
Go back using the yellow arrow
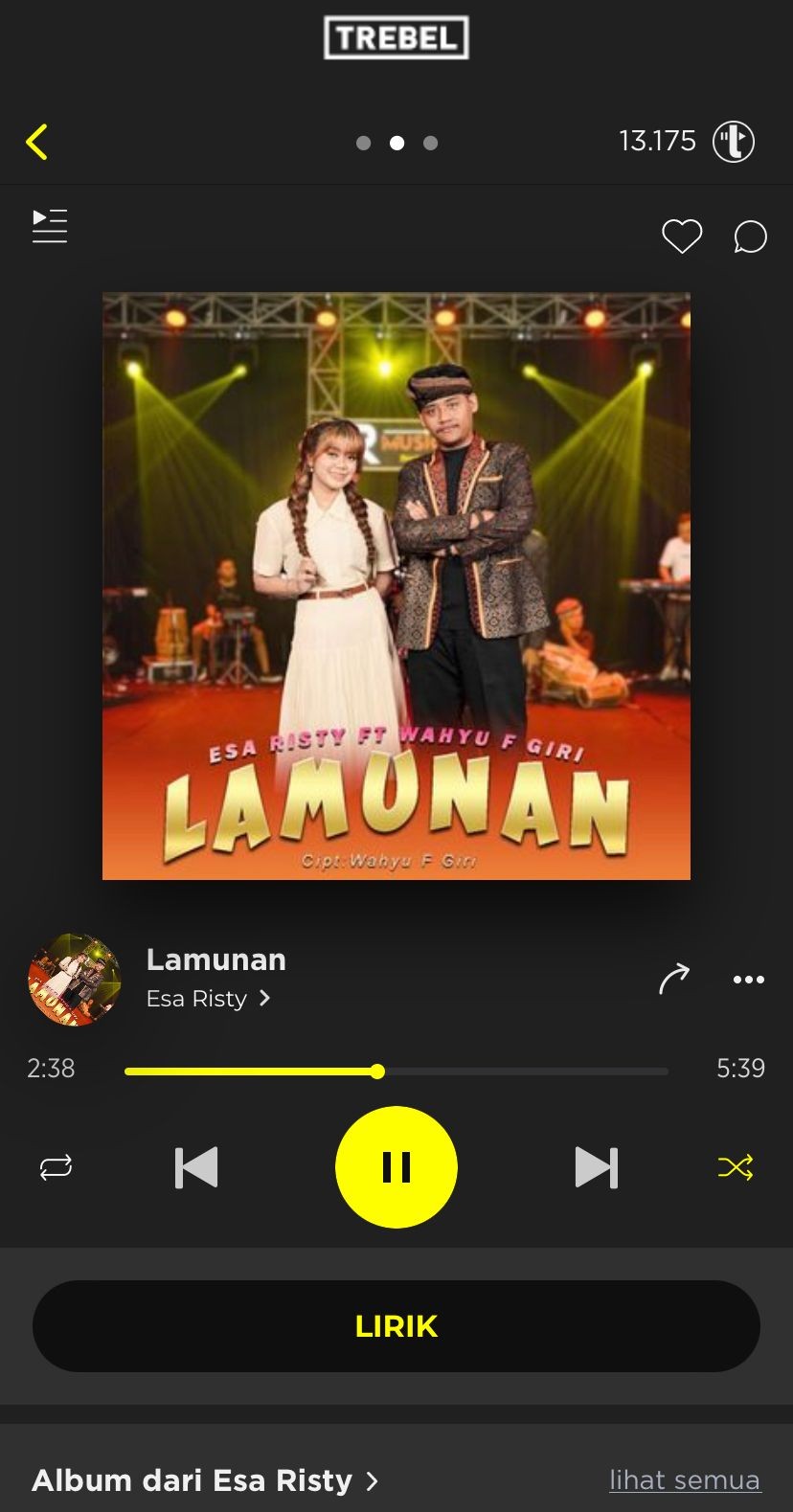tap(37, 142)
